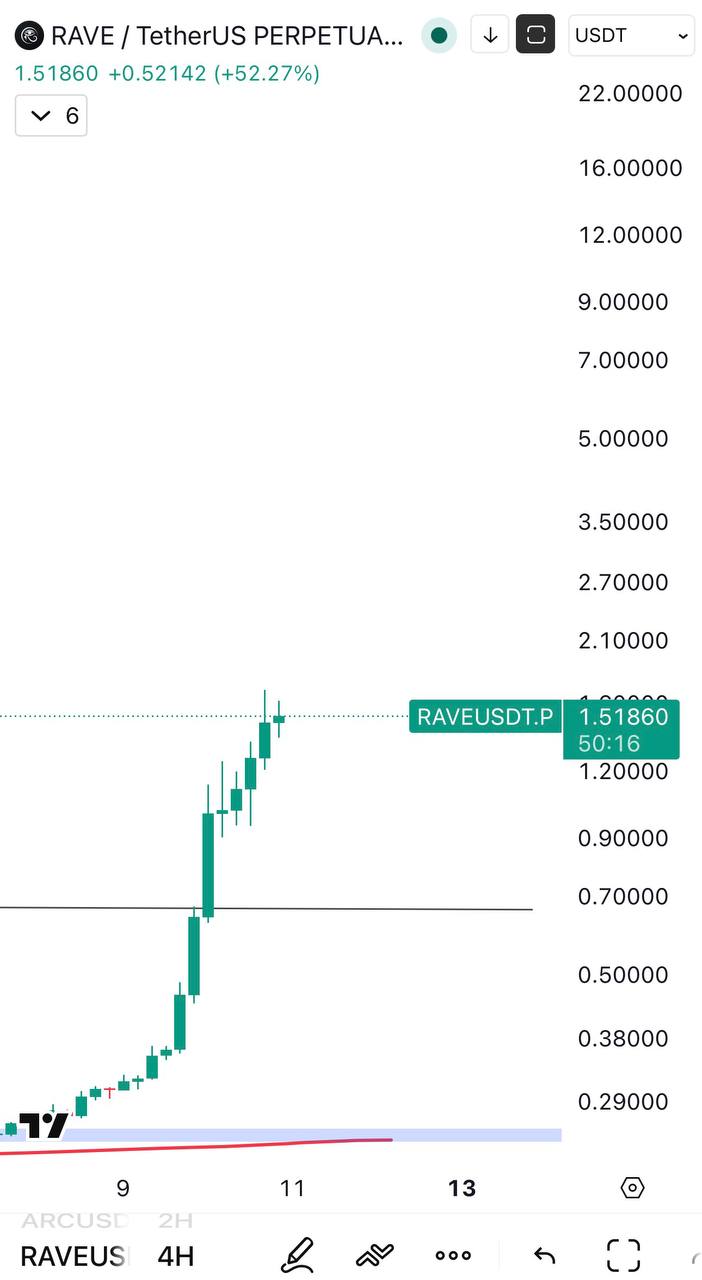Screen dimensions: 702x1280
Task: Tap the down arrow icon beside the title
Action: [x=490, y=36]
